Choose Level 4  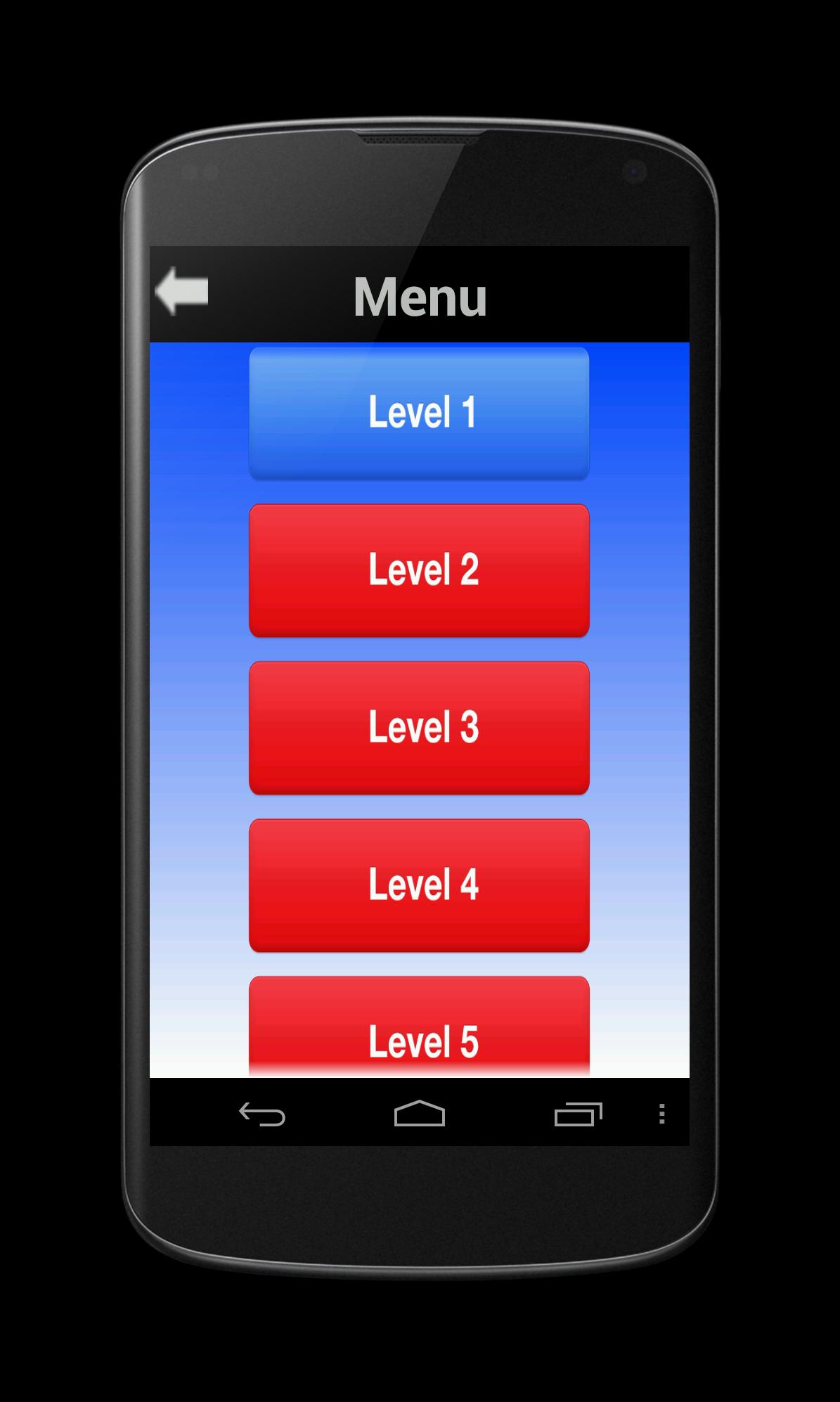point(419,885)
